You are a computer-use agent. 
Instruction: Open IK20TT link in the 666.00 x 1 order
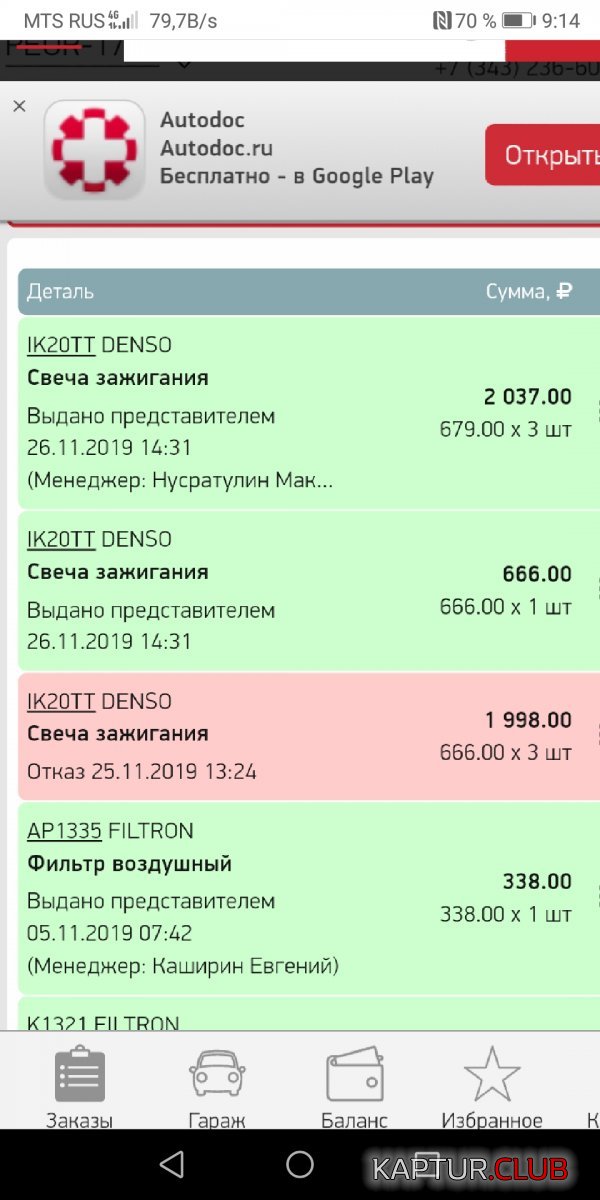point(61,539)
